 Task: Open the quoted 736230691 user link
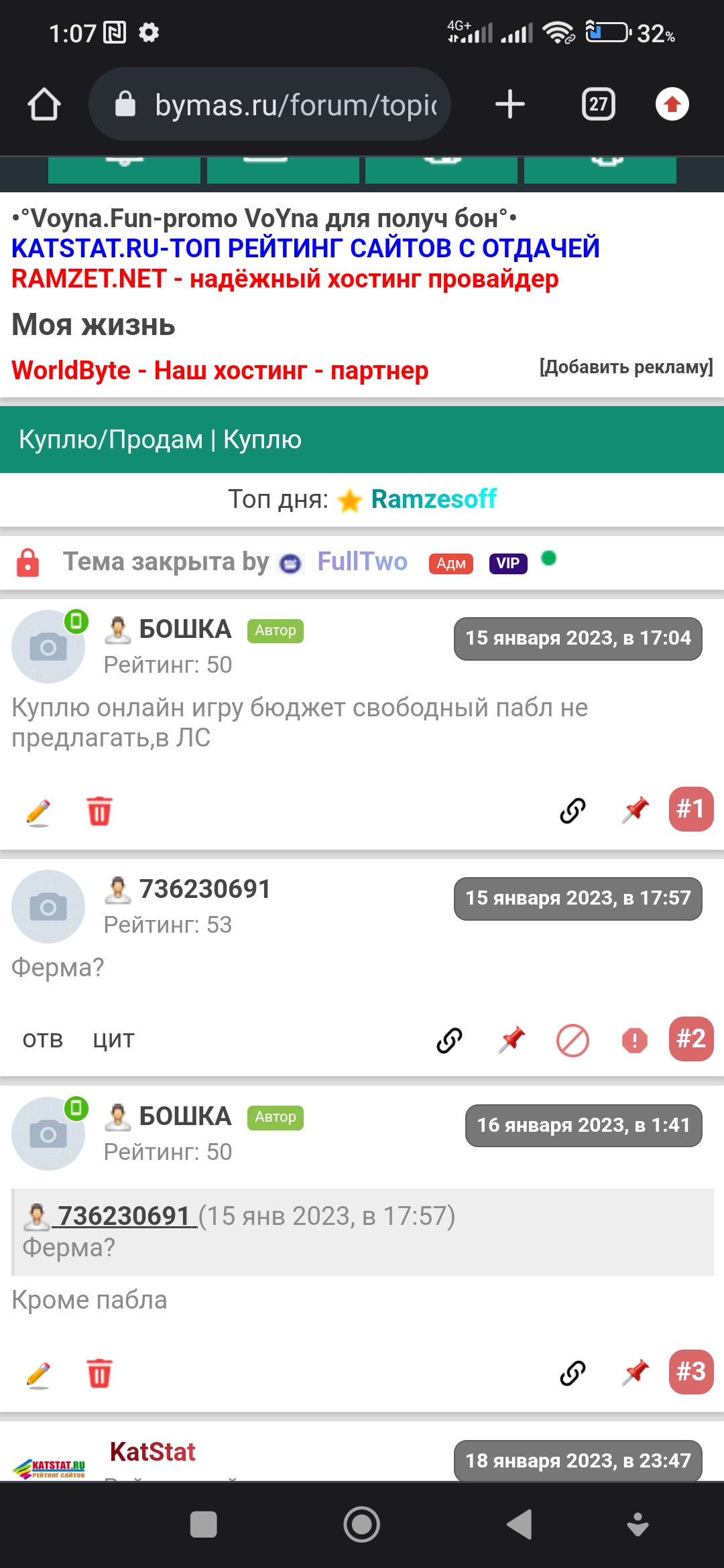(124, 1216)
